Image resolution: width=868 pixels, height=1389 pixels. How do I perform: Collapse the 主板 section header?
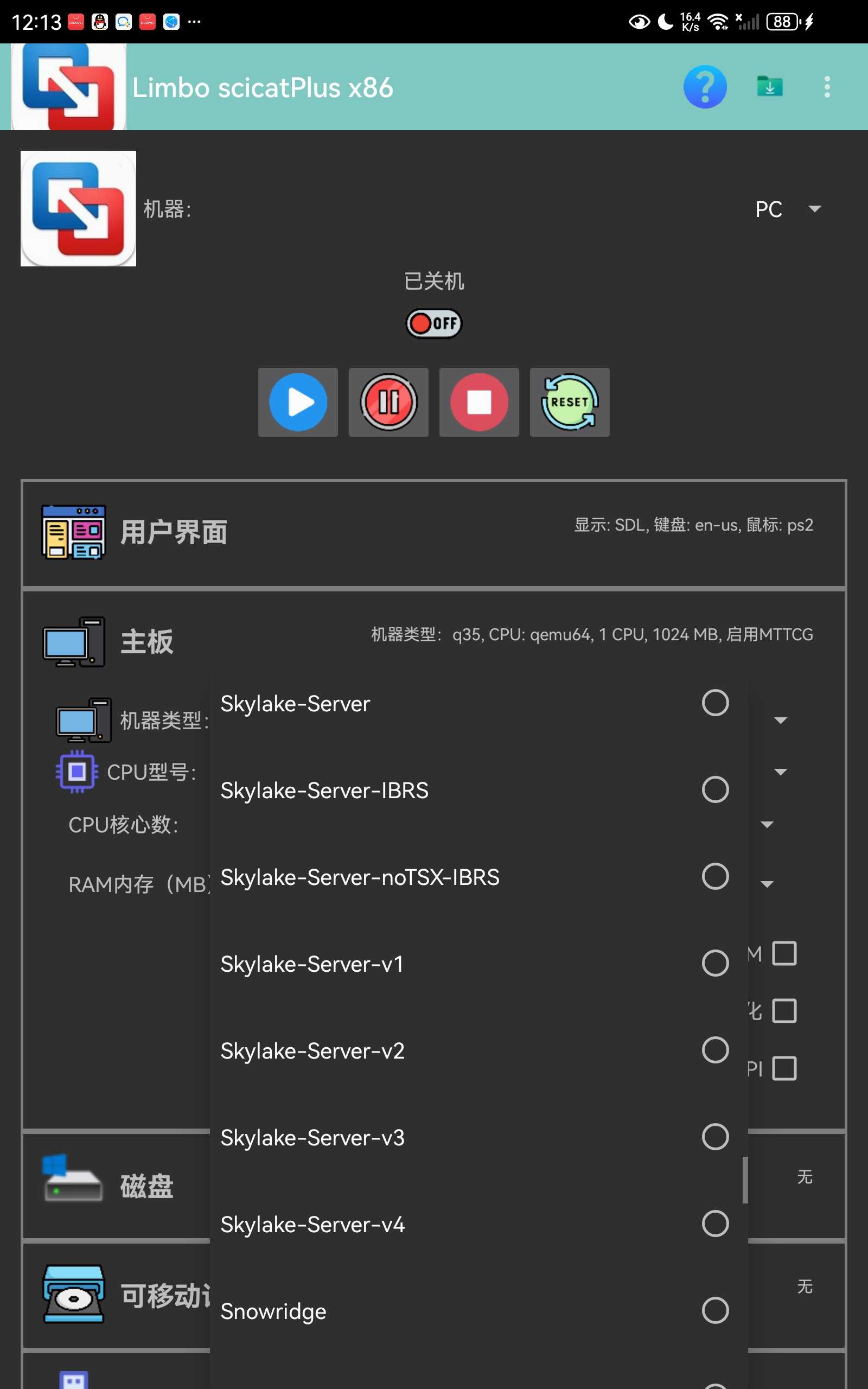coord(433,640)
